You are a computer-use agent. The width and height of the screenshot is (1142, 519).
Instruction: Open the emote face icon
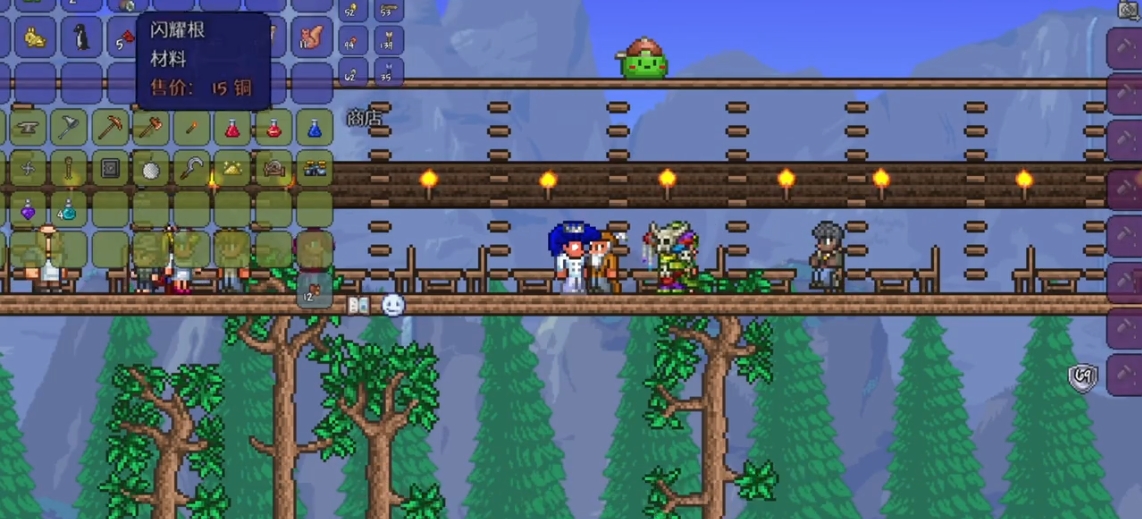point(393,305)
